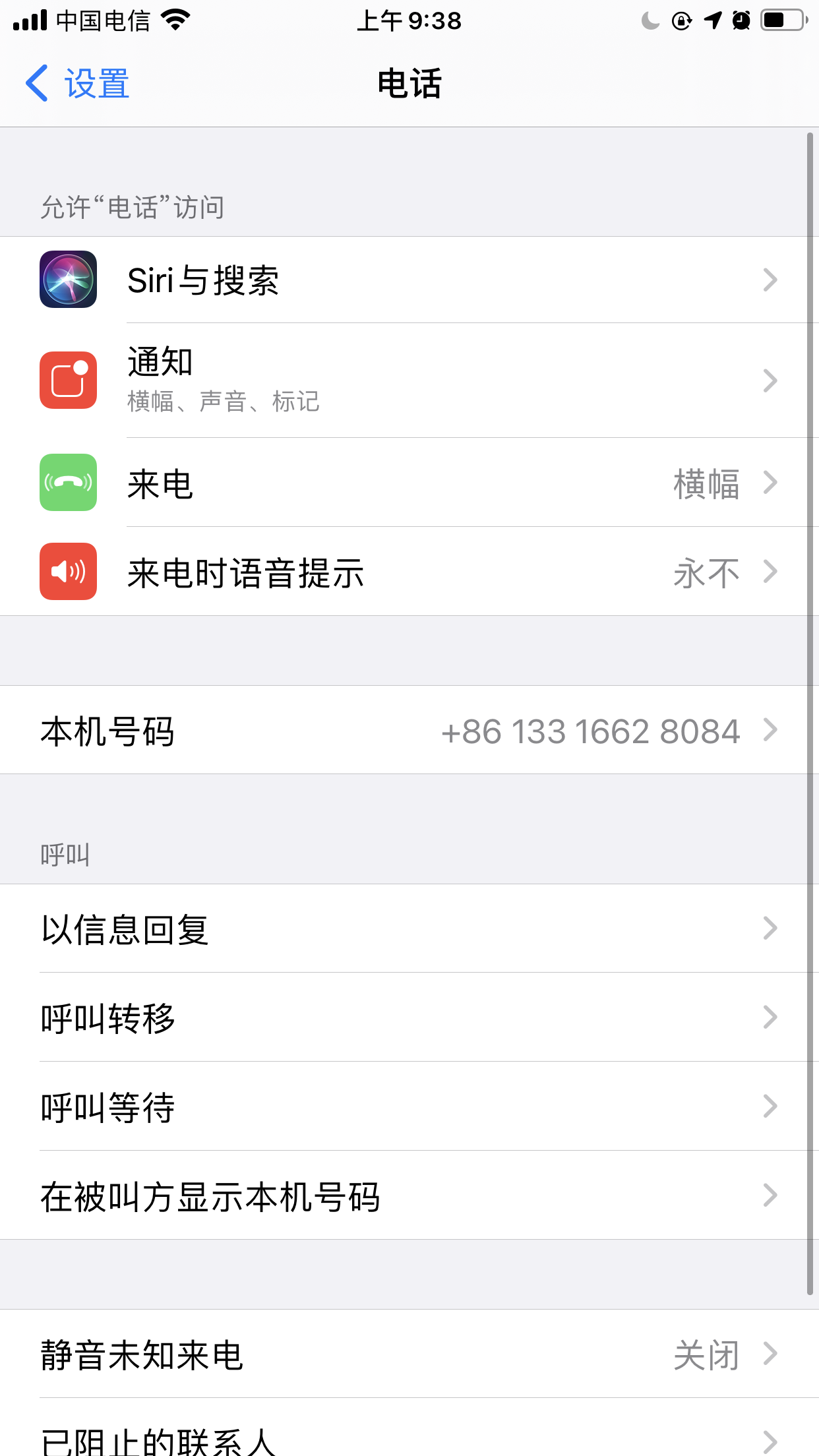Open Siri与搜索 settings
The image size is (819, 1456).
(409, 280)
